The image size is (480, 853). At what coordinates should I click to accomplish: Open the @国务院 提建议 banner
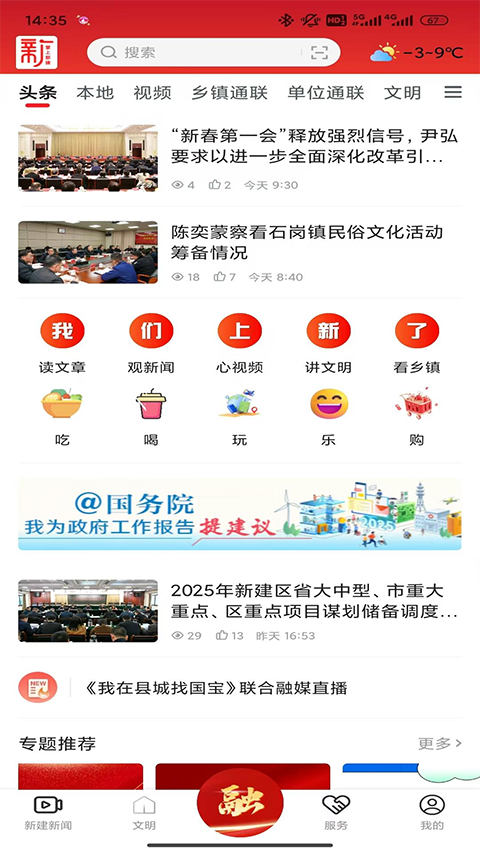pos(240,515)
